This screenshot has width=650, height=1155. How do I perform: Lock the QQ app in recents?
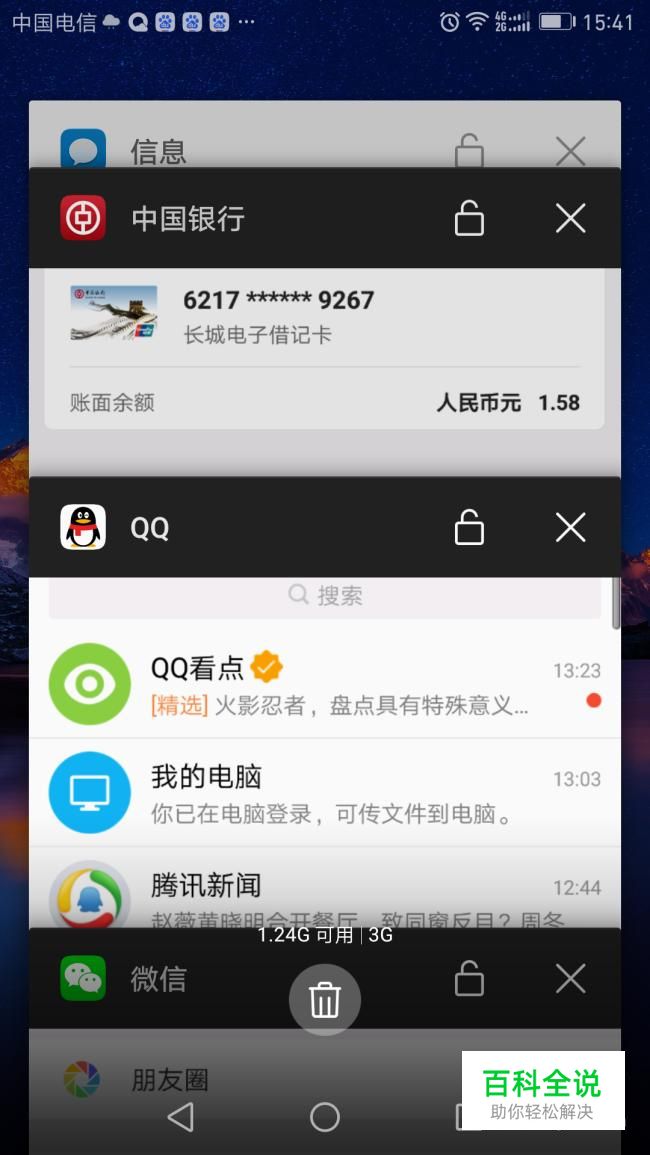(x=469, y=527)
